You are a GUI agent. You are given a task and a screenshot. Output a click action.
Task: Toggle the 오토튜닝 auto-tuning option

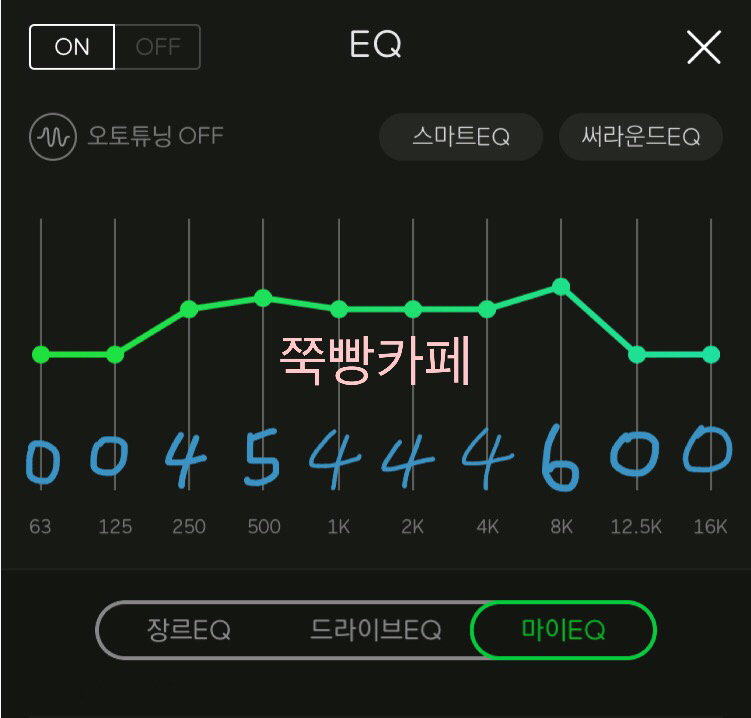126,136
